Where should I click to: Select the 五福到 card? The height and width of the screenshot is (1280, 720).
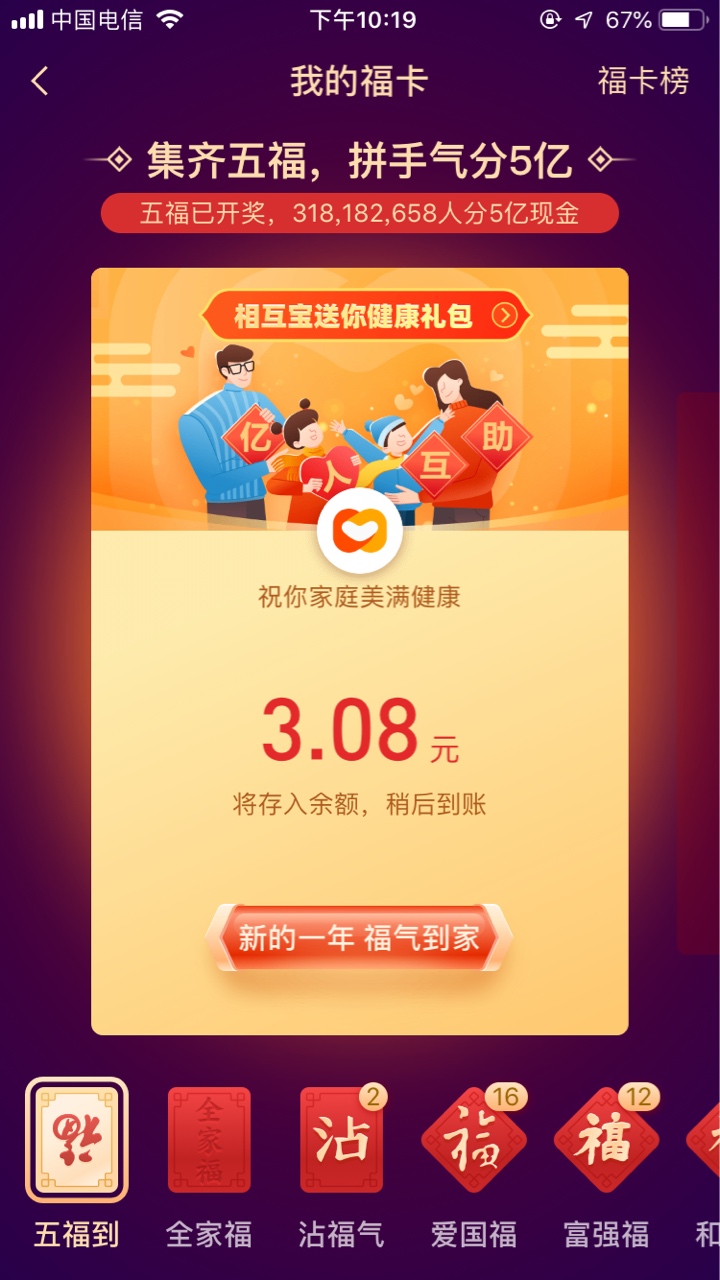point(77,1140)
